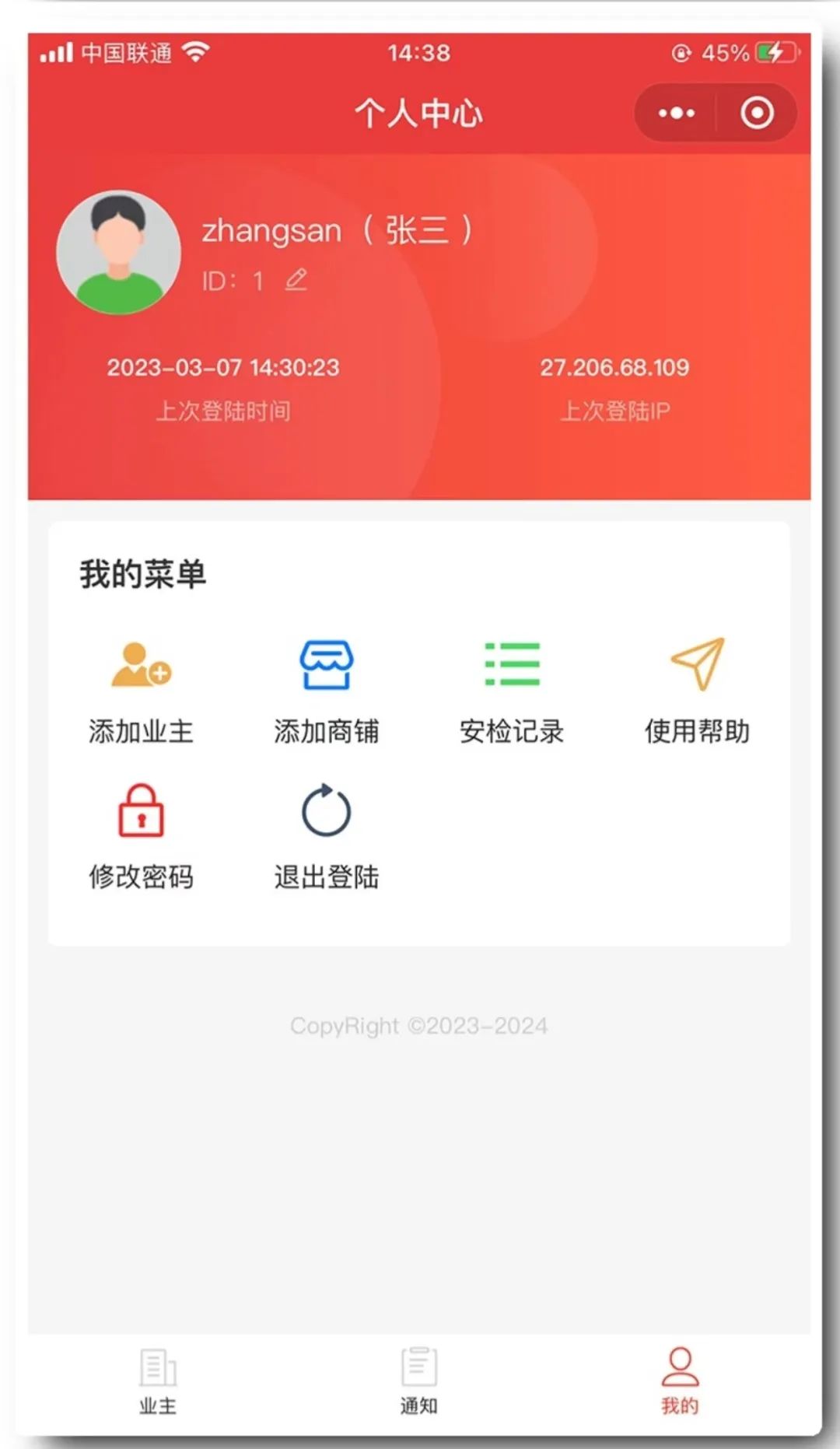Tap the 修改密码 label

click(142, 877)
